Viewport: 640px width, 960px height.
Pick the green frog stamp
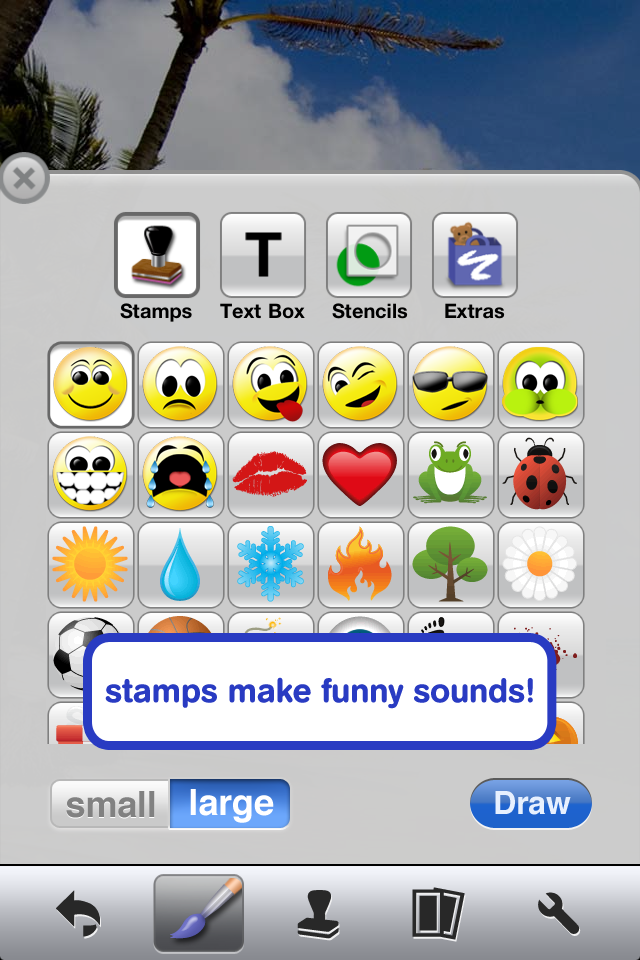coord(450,475)
